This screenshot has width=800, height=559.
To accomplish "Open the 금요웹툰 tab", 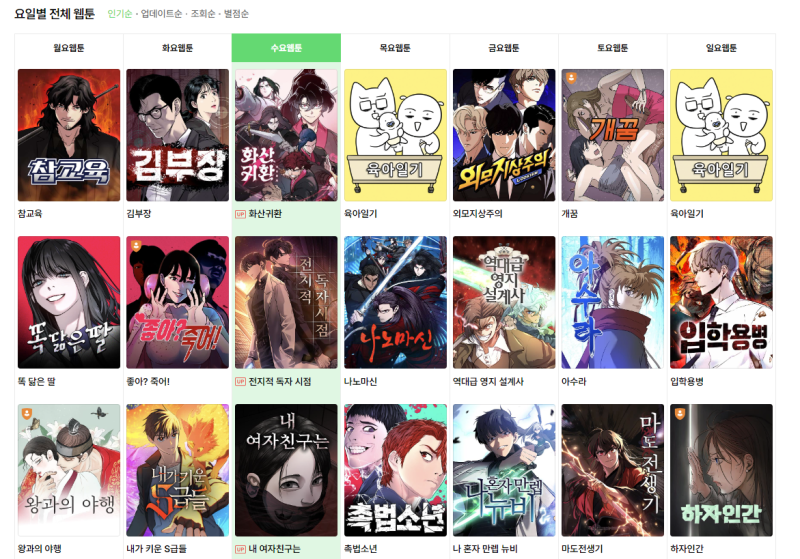I will coord(504,48).
